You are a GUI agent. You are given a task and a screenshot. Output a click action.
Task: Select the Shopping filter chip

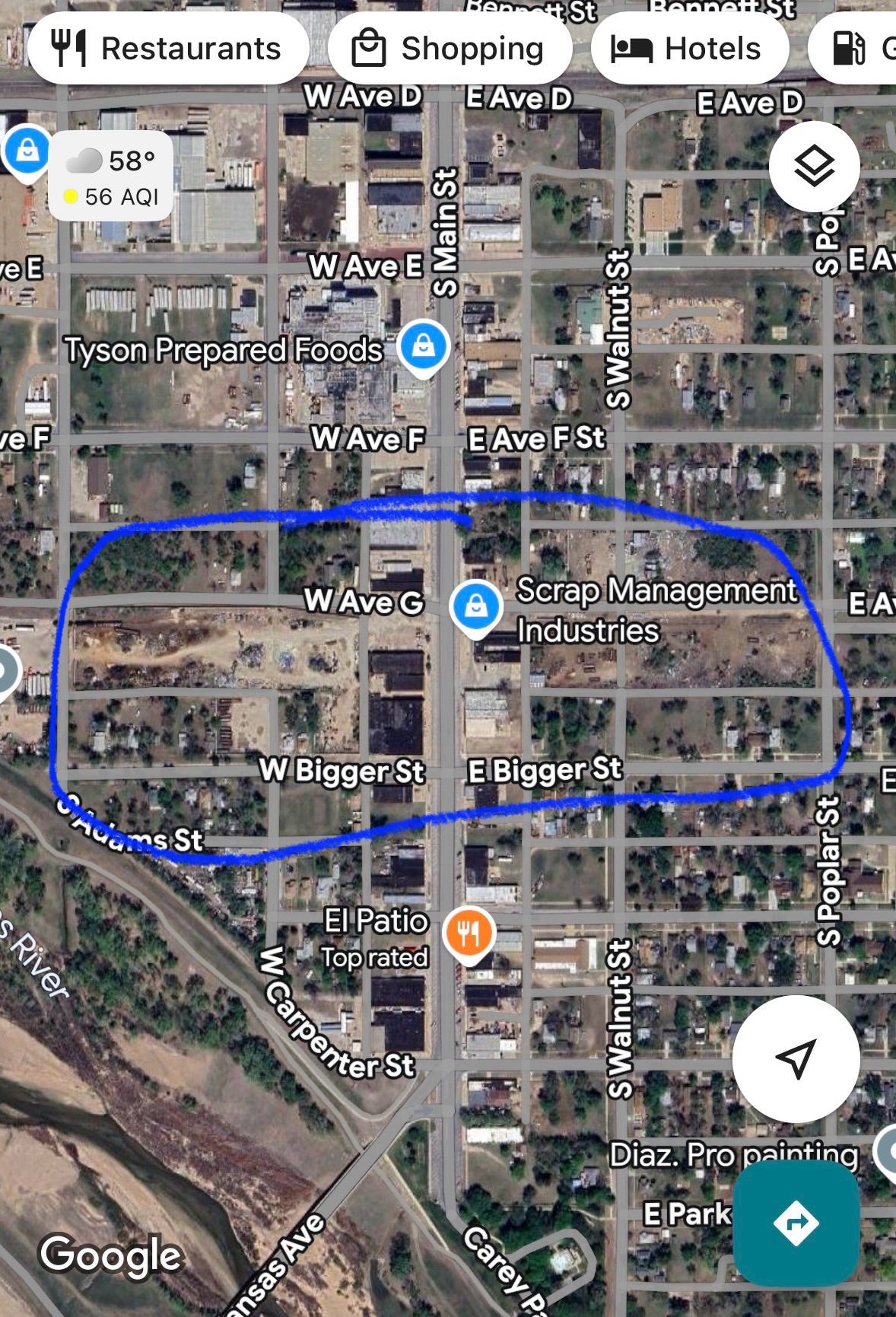(x=450, y=49)
